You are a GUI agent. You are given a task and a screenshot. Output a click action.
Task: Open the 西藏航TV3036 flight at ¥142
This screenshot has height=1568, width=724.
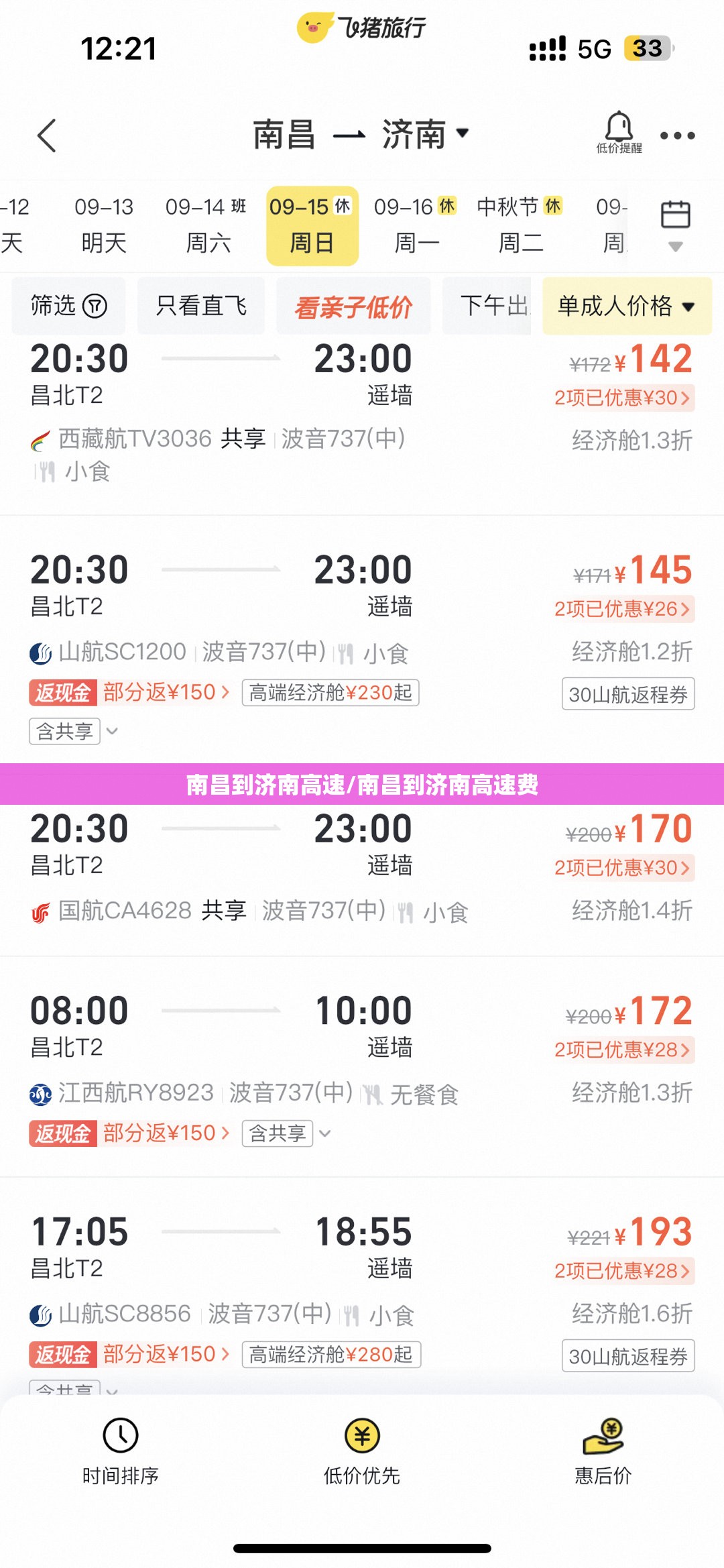click(x=362, y=409)
